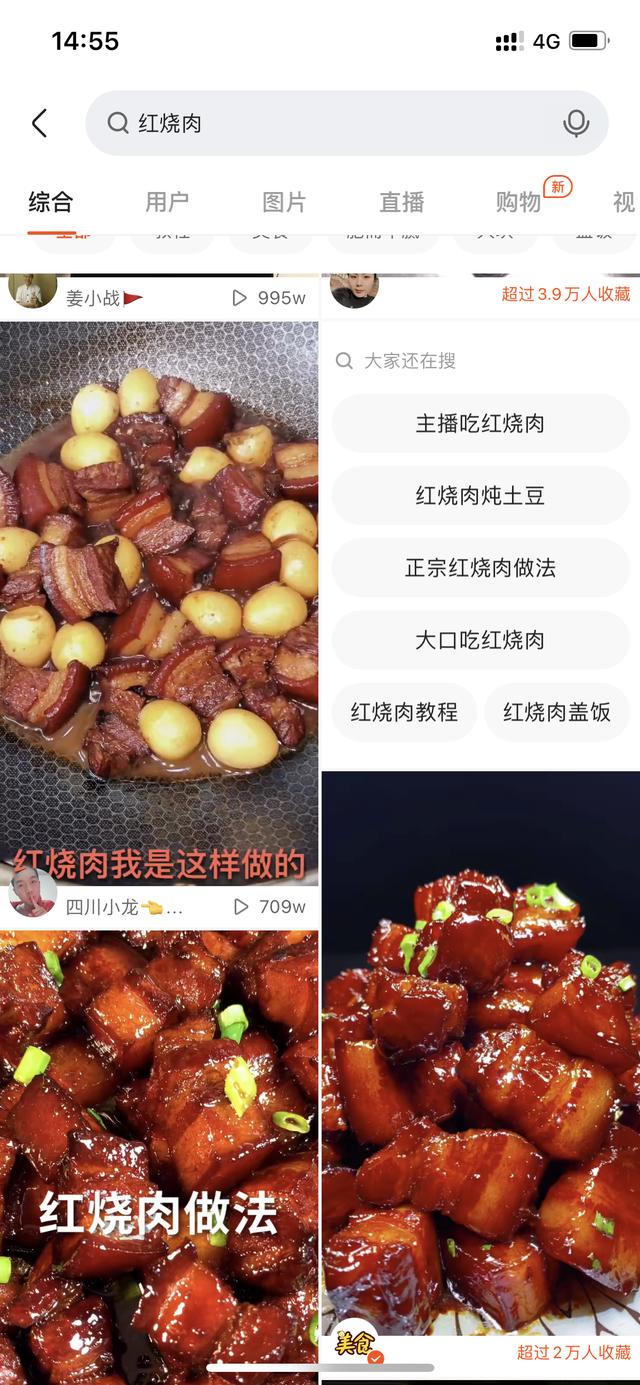This screenshot has height=1385, width=640.
Task: Select suggestion 红烧肉炖土豆
Action: coord(480,495)
